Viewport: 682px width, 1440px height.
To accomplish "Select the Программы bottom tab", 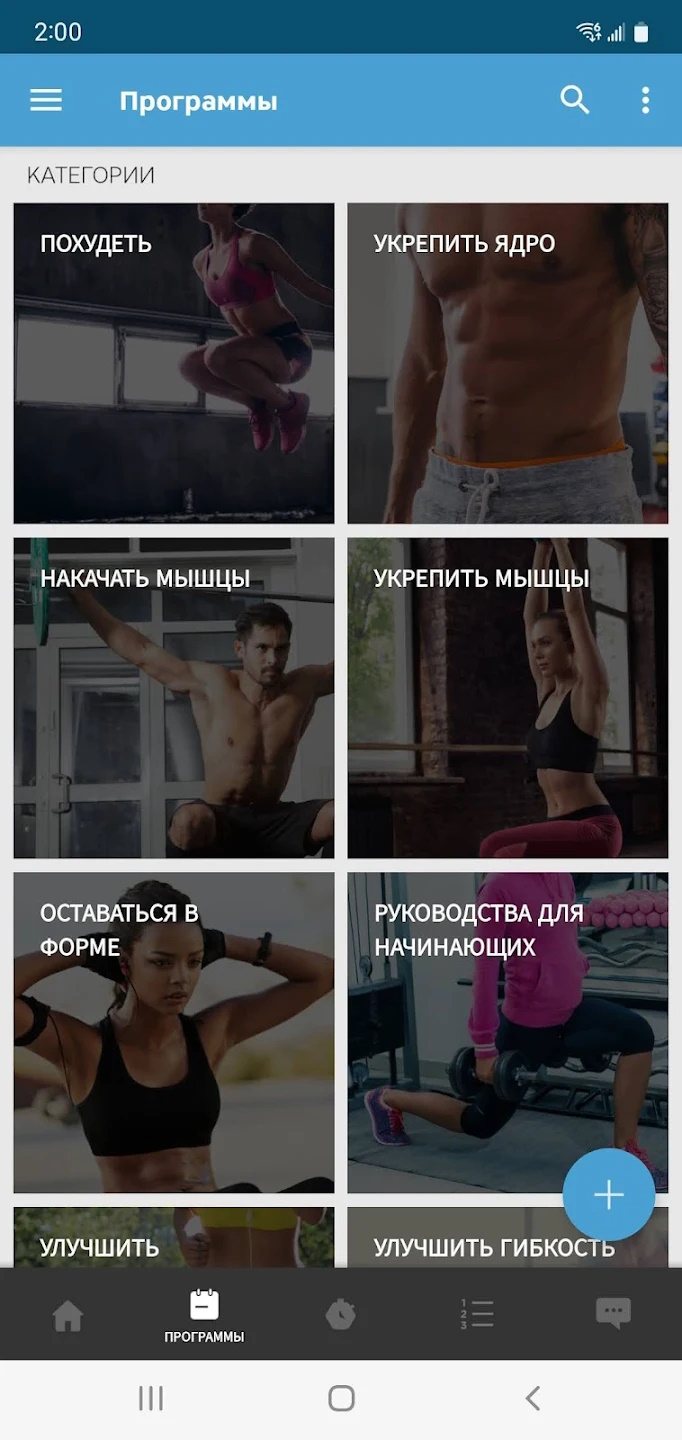I will click(x=204, y=1315).
